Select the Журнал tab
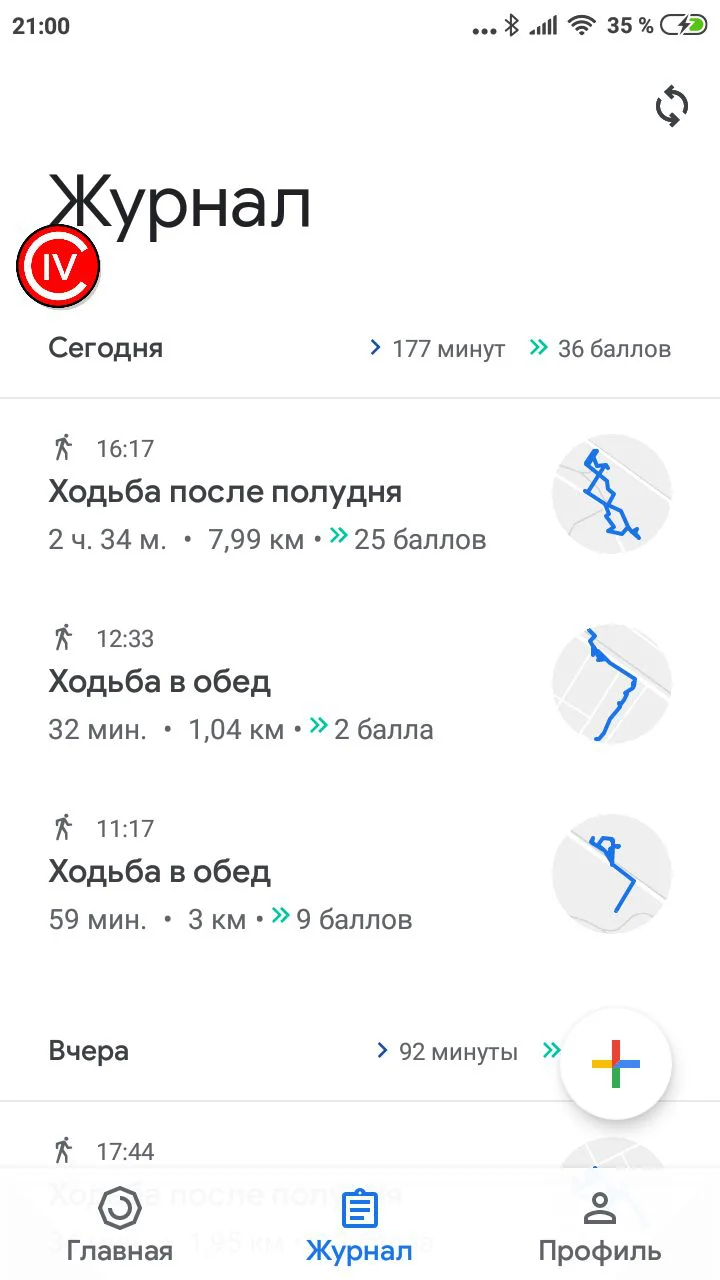 (359, 1225)
